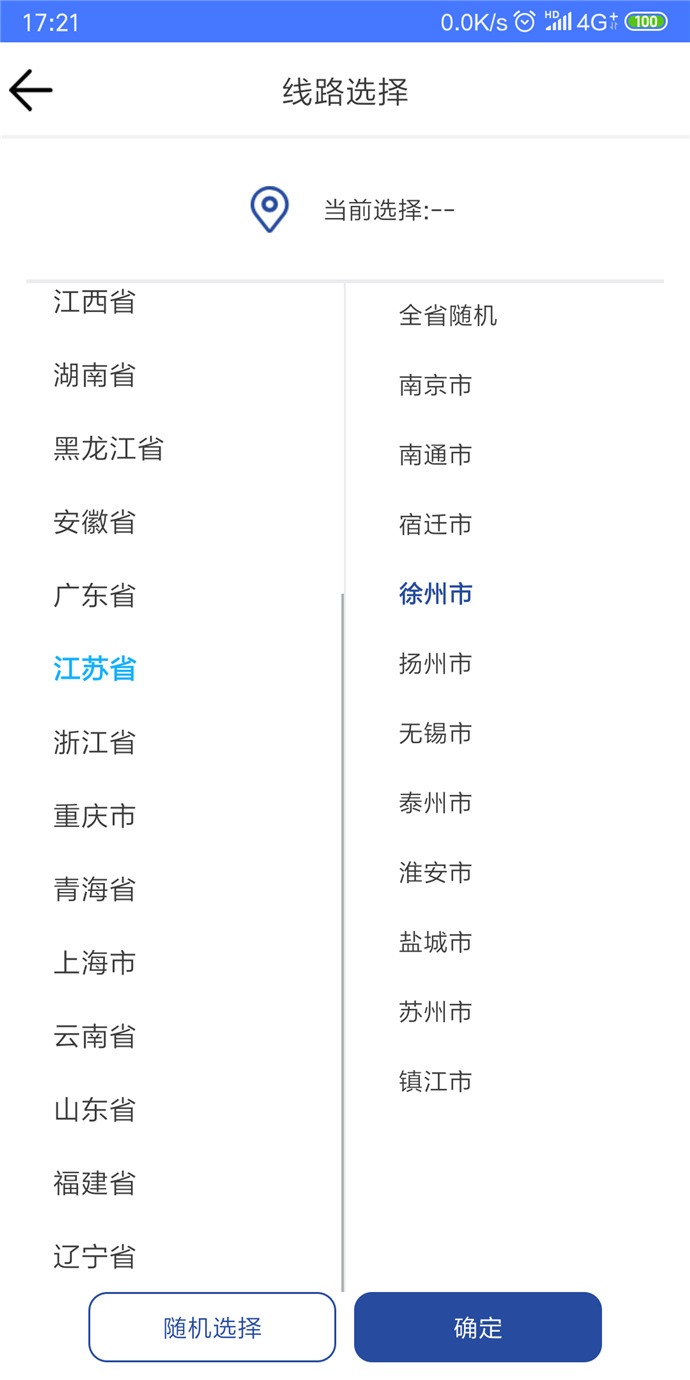Choose 云南省 province

pyautogui.click(x=95, y=1036)
